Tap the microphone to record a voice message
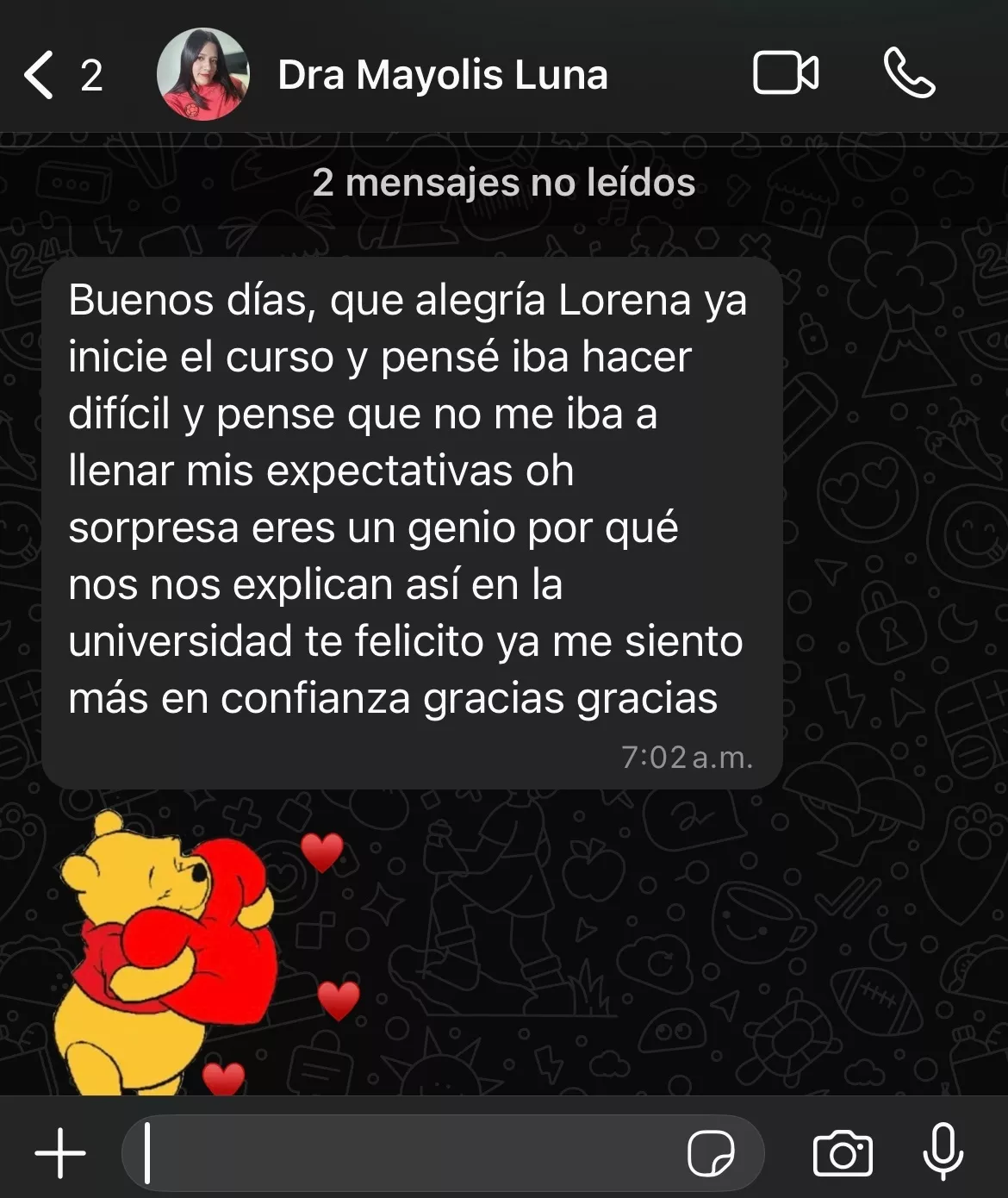 pos(943,1152)
